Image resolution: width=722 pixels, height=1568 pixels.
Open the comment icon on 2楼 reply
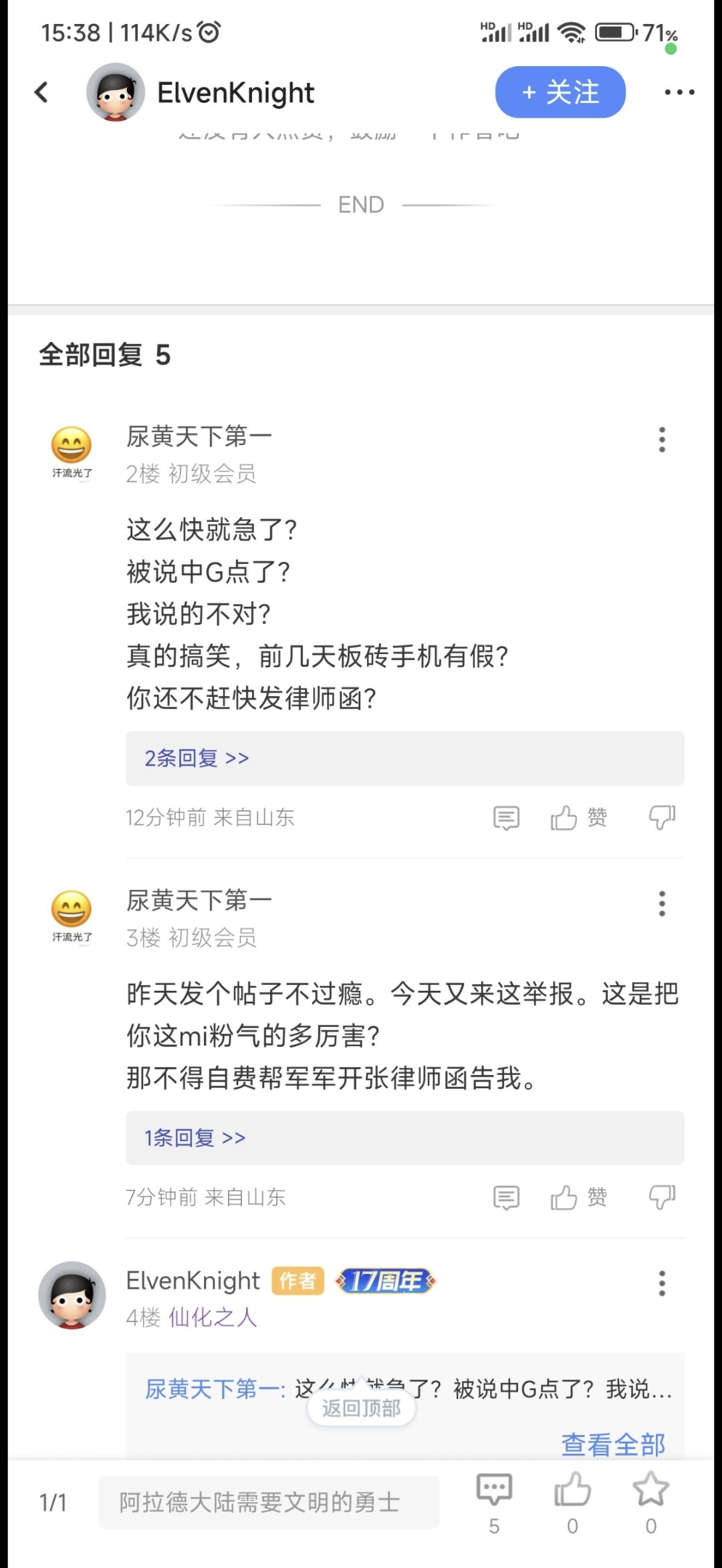(507, 817)
